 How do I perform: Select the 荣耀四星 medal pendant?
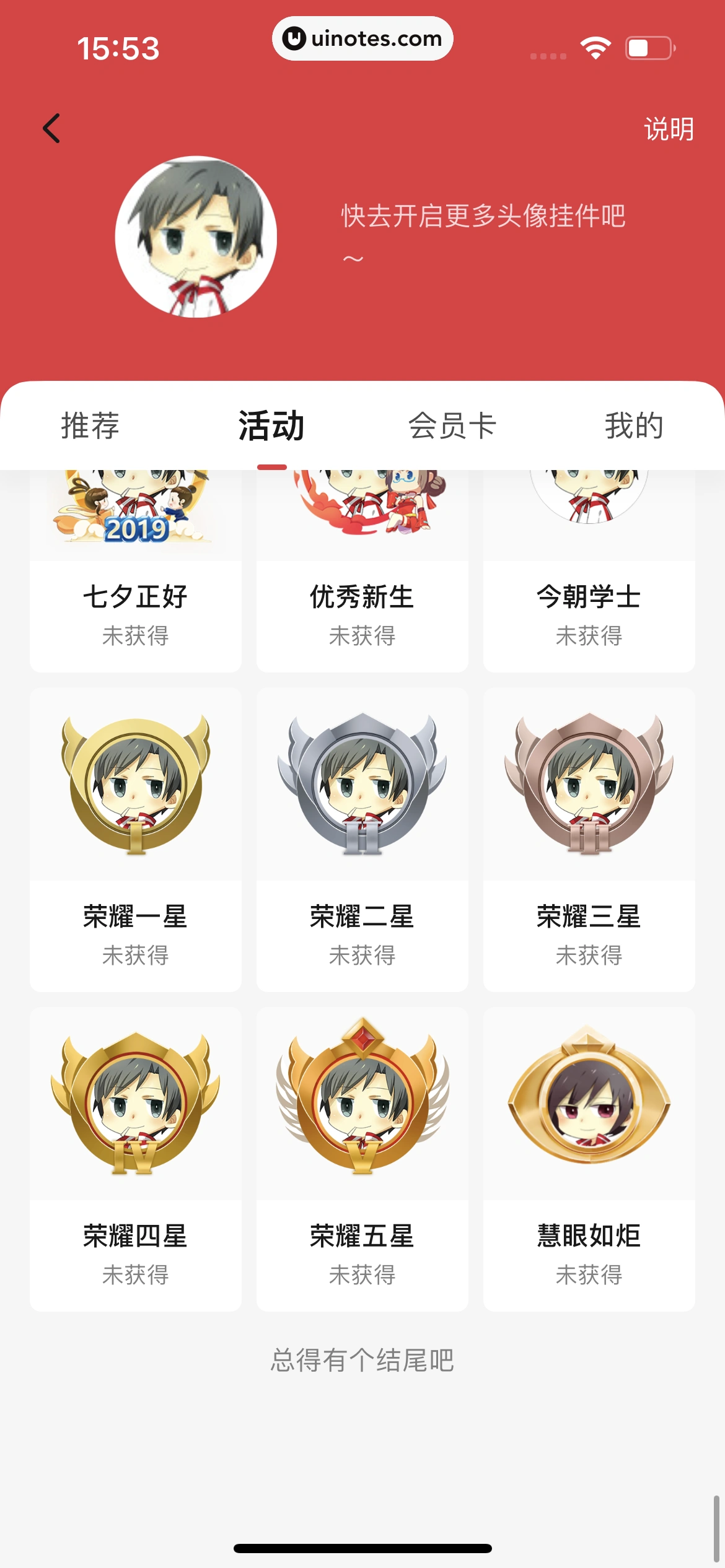pos(135,1108)
